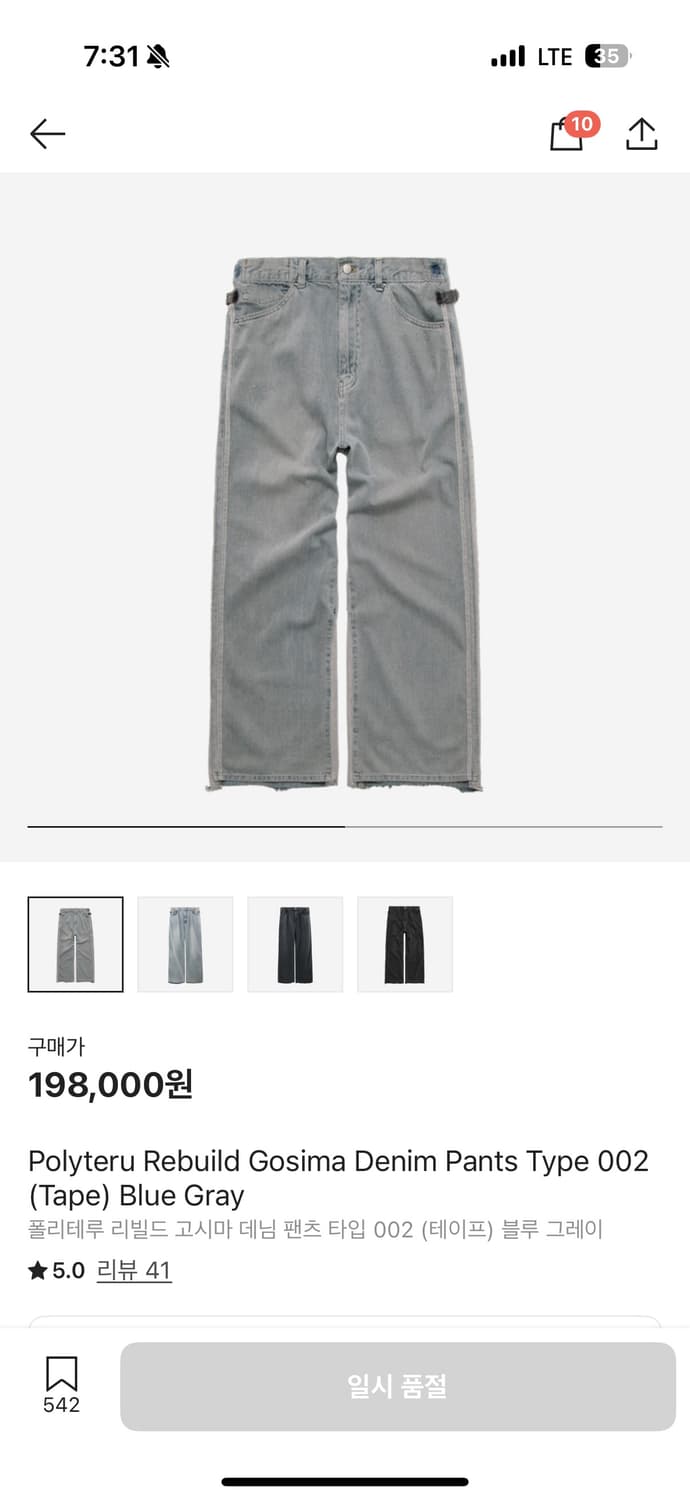The height and width of the screenshot is (1500, 690).
Task: Bookmark this item with 542 saves
Action: 61,1385
